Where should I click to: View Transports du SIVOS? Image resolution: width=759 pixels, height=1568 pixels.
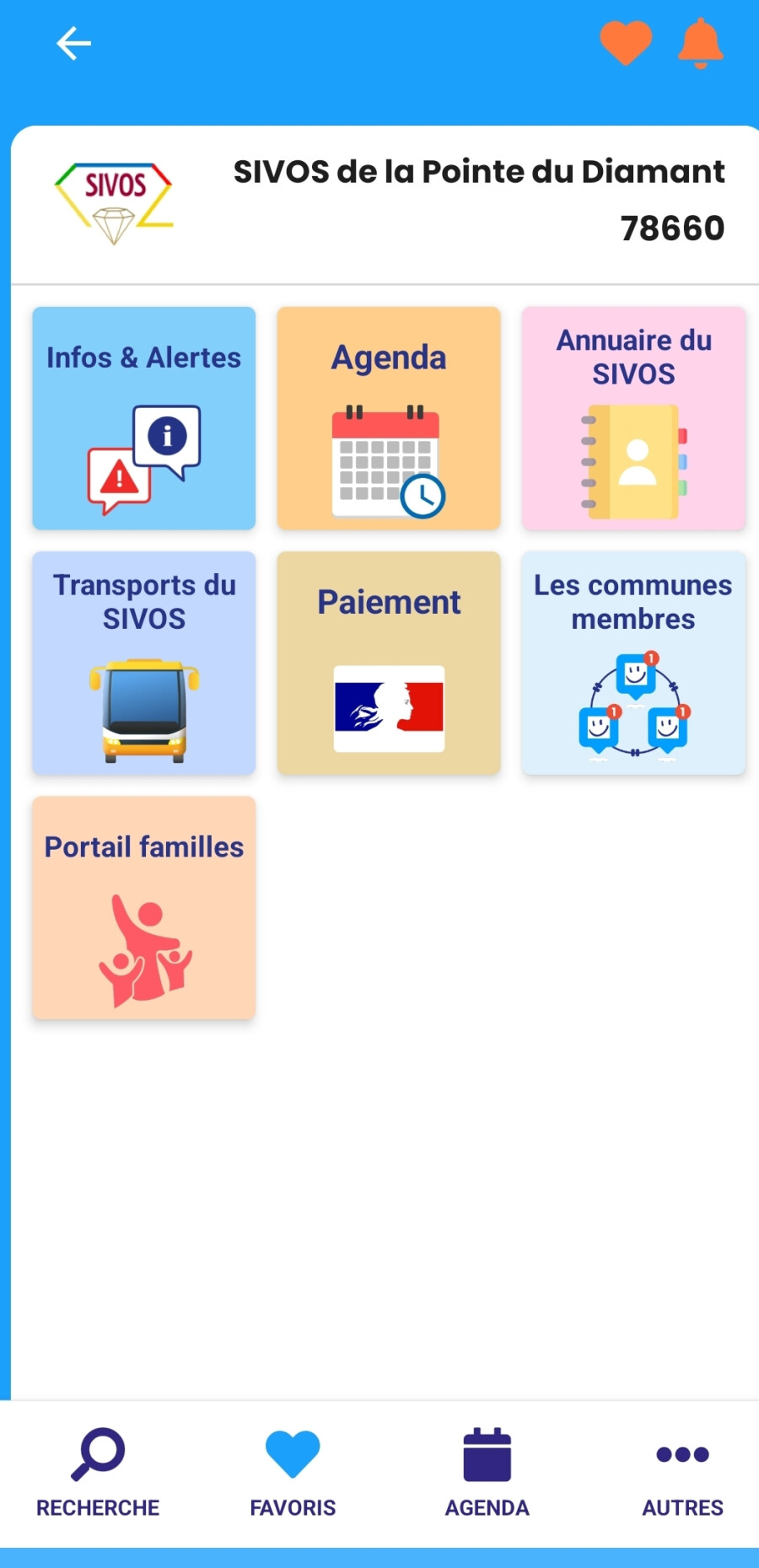pyautogui.click(x=144, y=663)
